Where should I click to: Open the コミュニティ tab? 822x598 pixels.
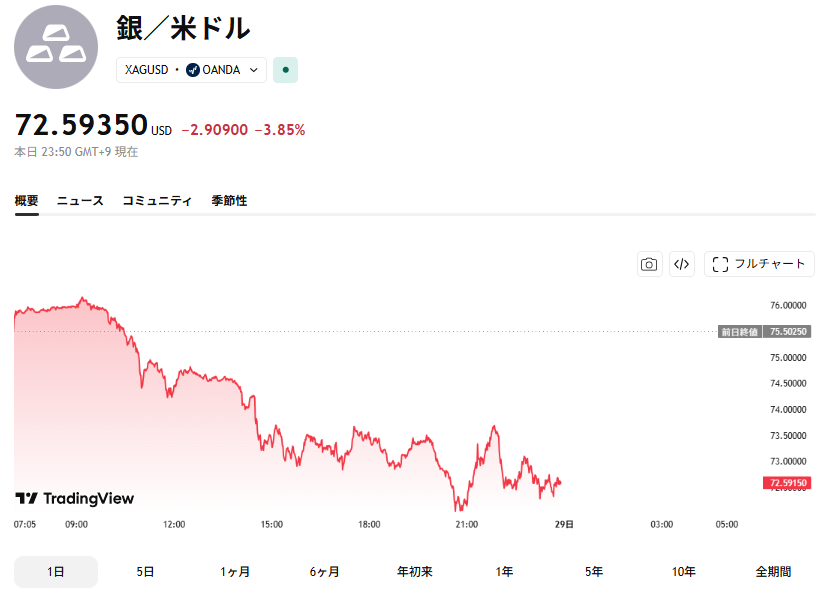point(157,201)
